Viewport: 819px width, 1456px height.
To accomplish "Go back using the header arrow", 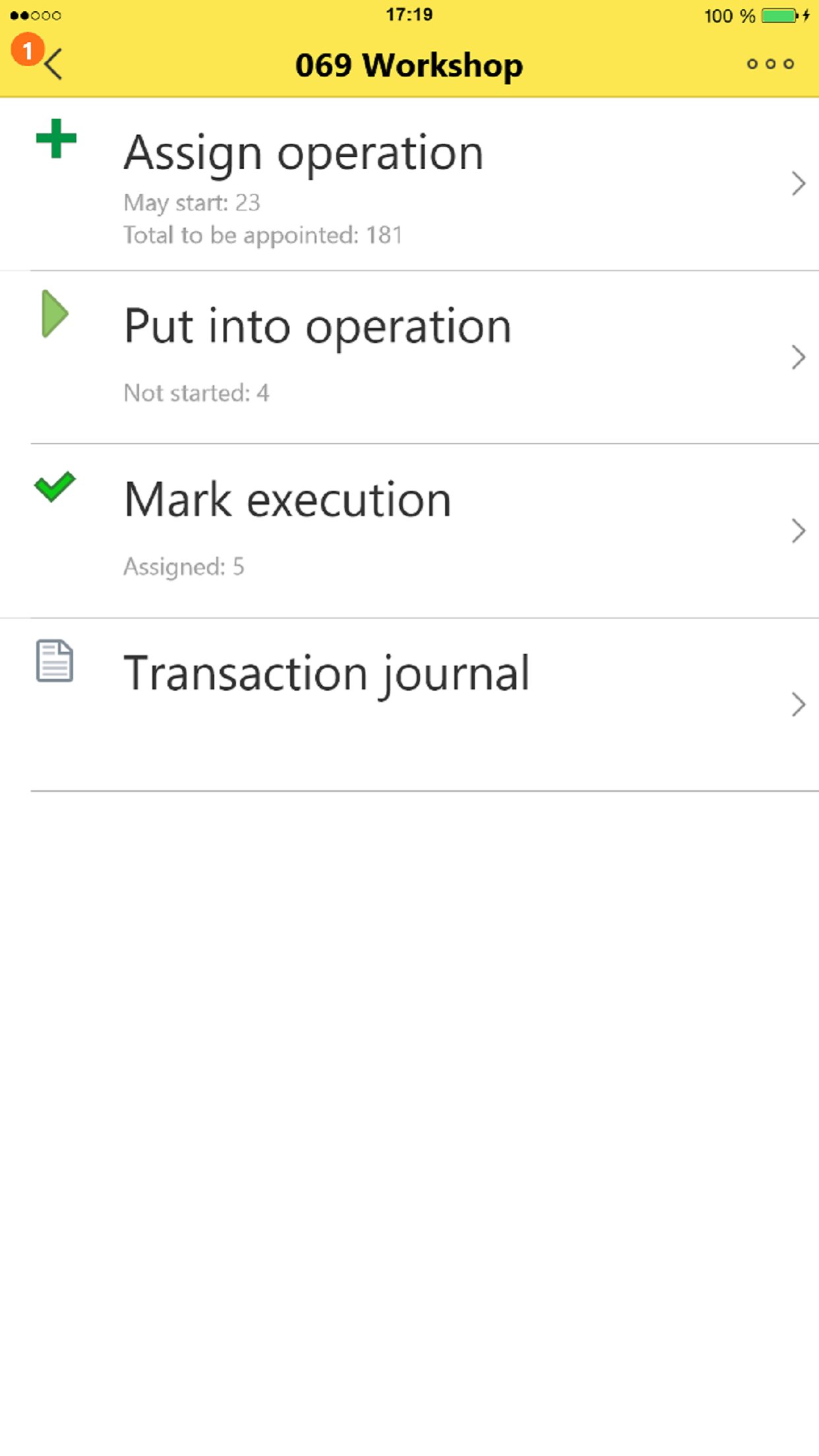I will tap(53, 65).
